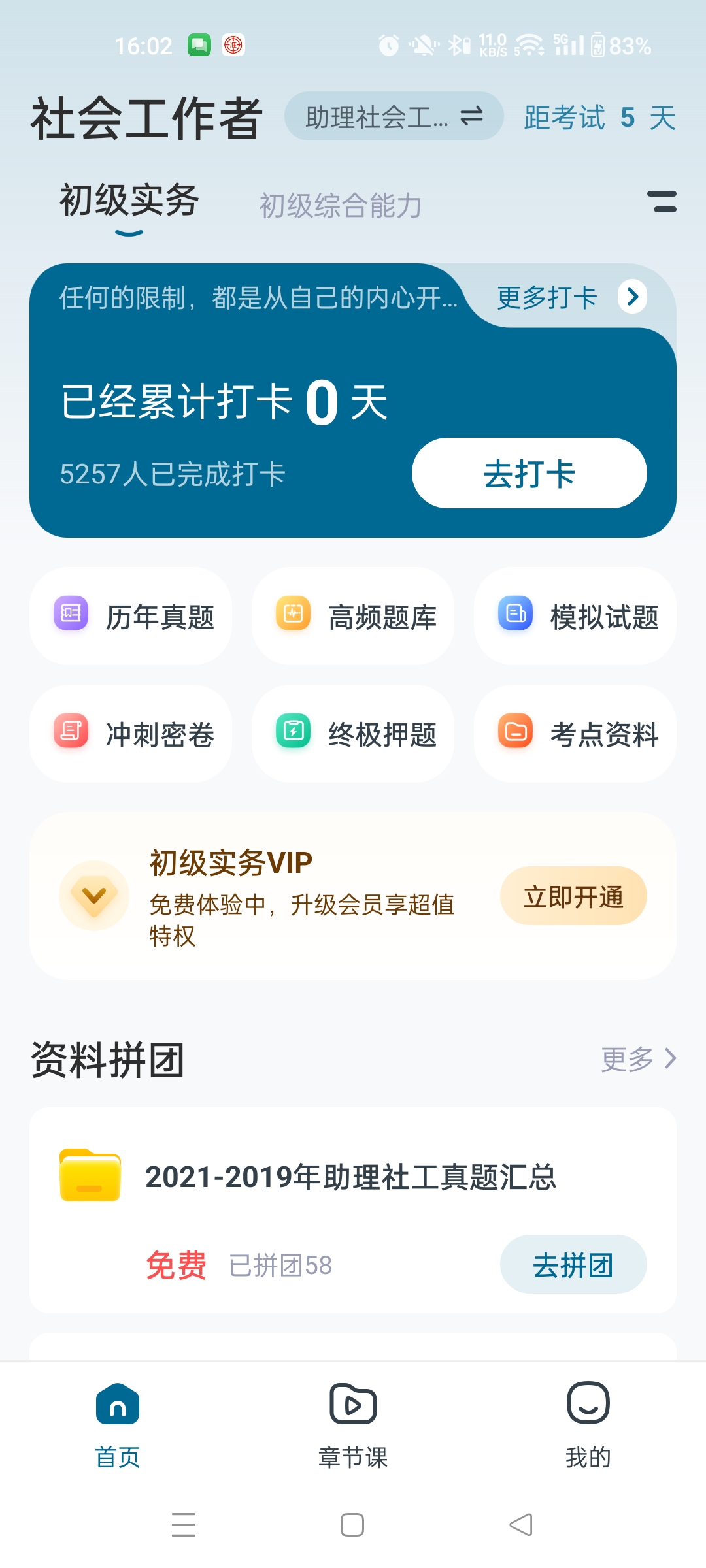The height and width of the screenshot is (1568, 706).
Task: Tap 去拼团 for 助理社工真题汇总
Action: [x=573, y=1264]
